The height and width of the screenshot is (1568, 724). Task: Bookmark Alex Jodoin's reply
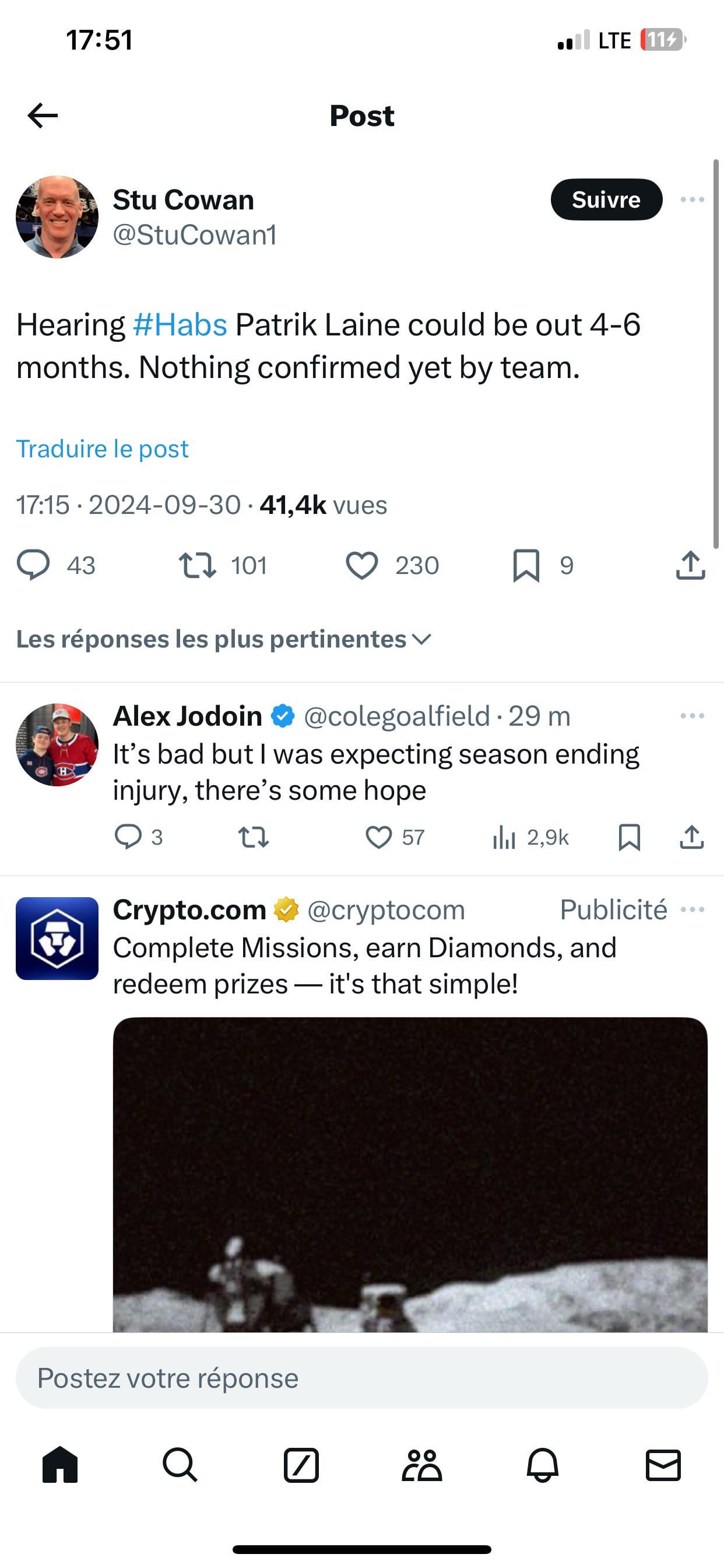click(x=629, y=837)
